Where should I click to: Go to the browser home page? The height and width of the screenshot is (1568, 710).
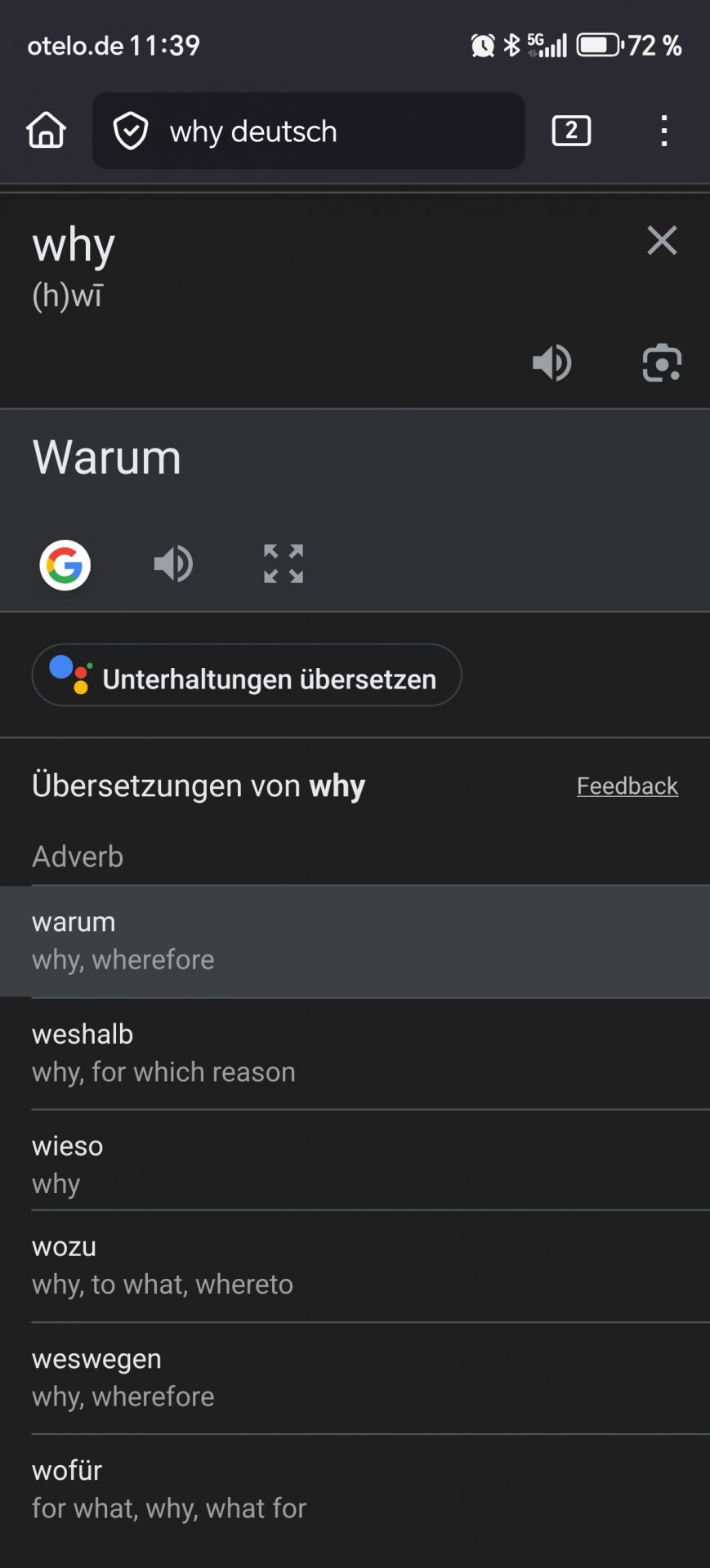tap(46, 131)
